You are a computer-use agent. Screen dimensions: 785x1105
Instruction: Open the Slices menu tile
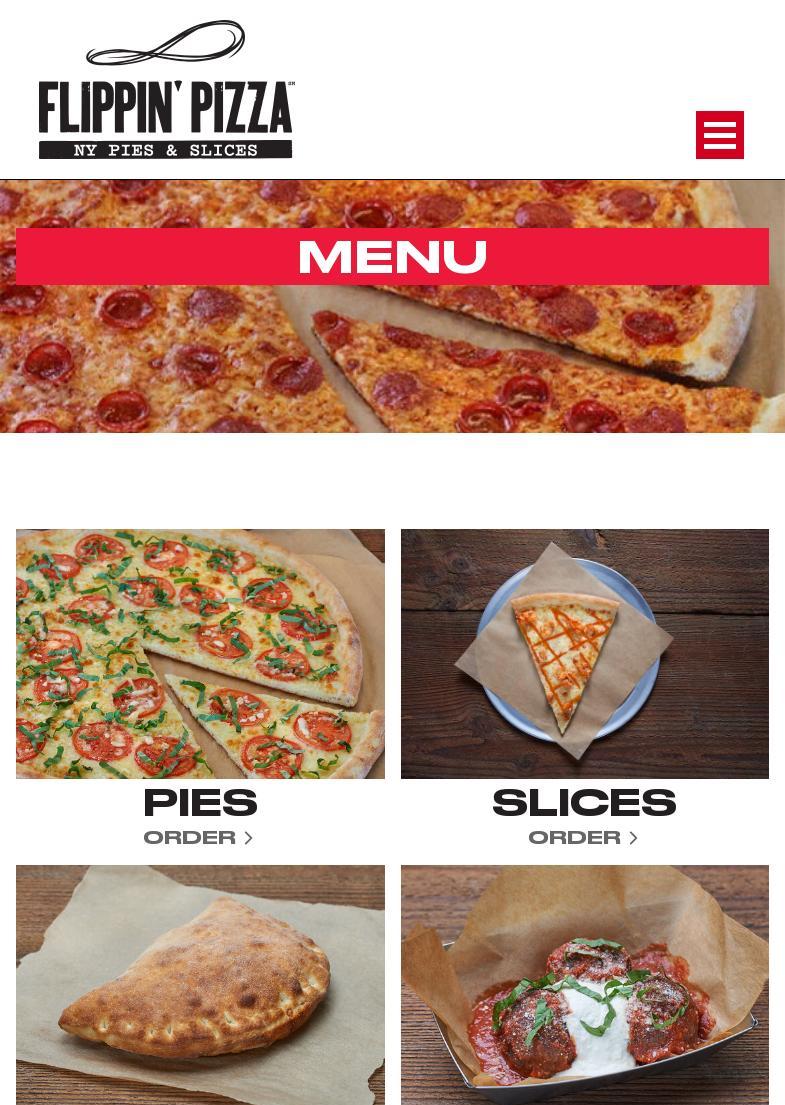click(584, 653)
